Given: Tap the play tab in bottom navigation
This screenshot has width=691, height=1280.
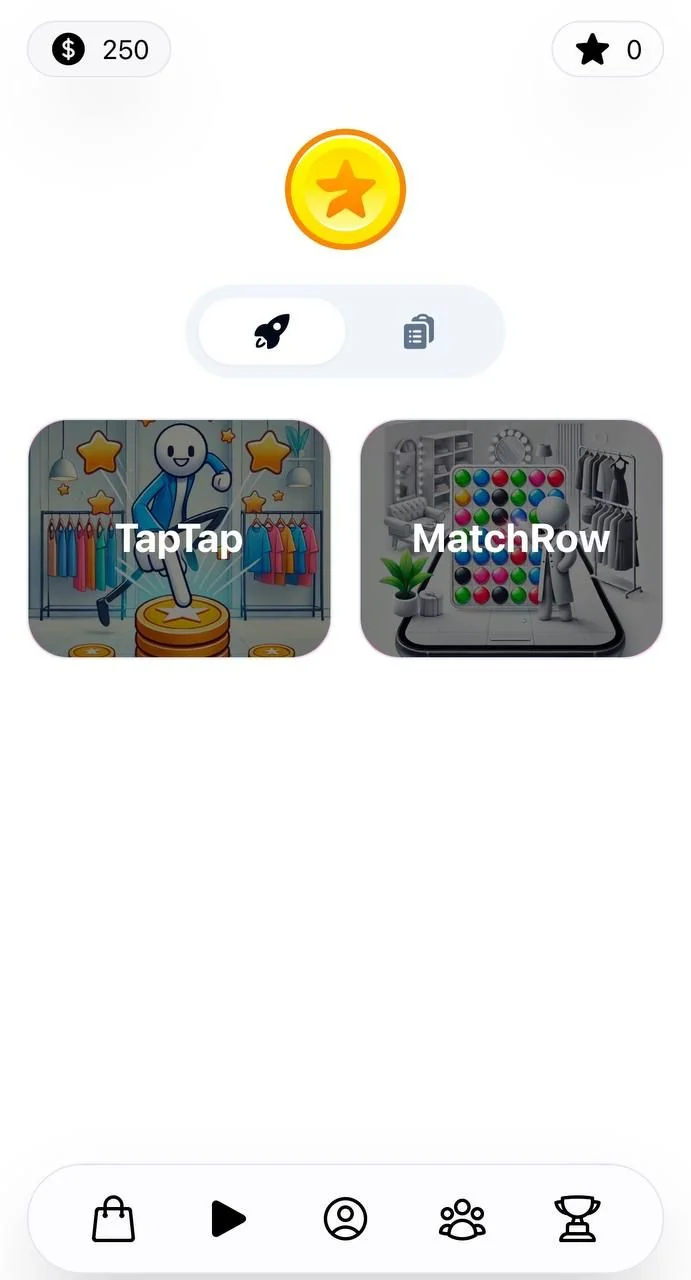Looking at the screenshot, I should 229,1219.
